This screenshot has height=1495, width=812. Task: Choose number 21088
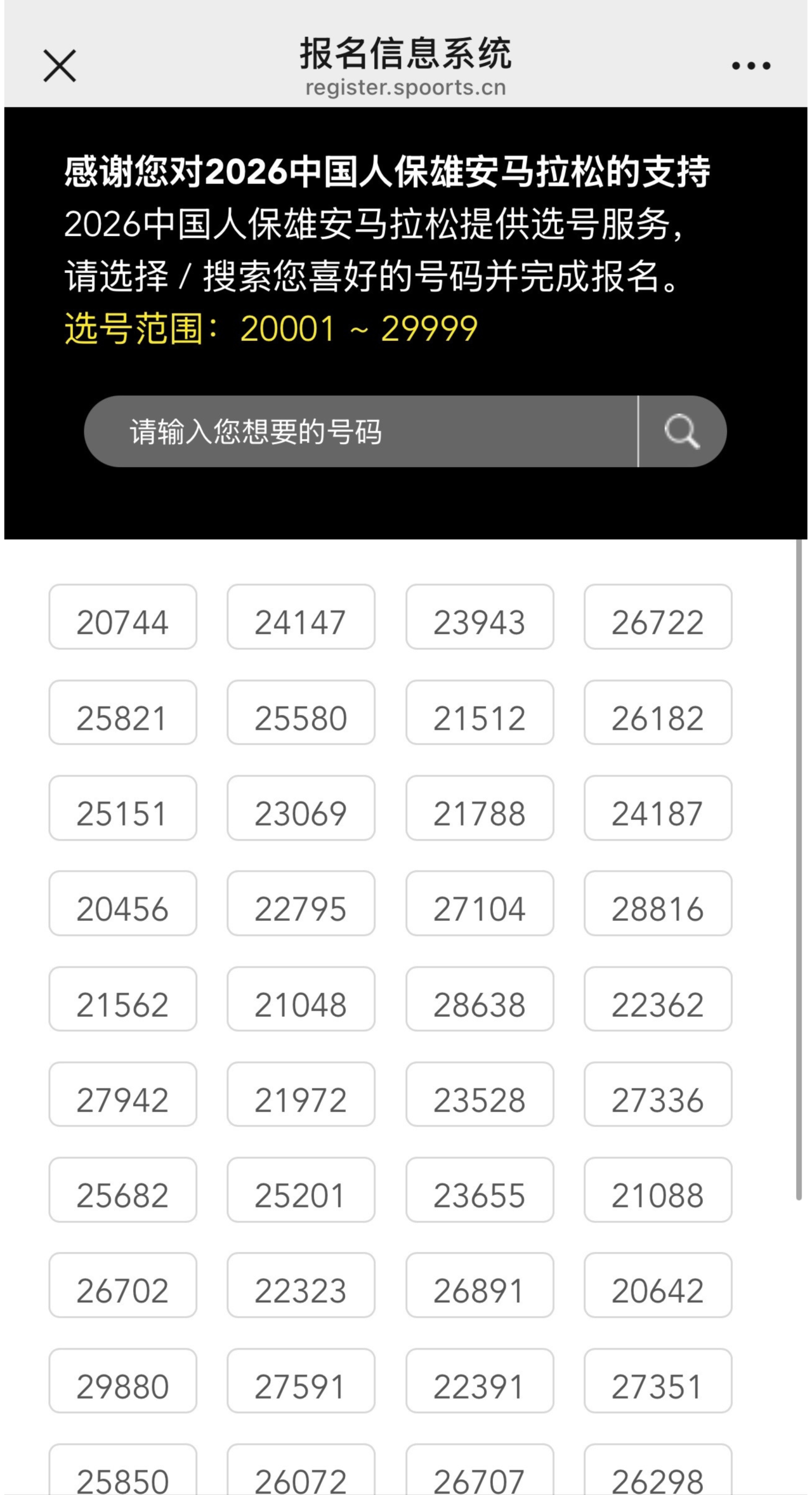[658, 1190]
